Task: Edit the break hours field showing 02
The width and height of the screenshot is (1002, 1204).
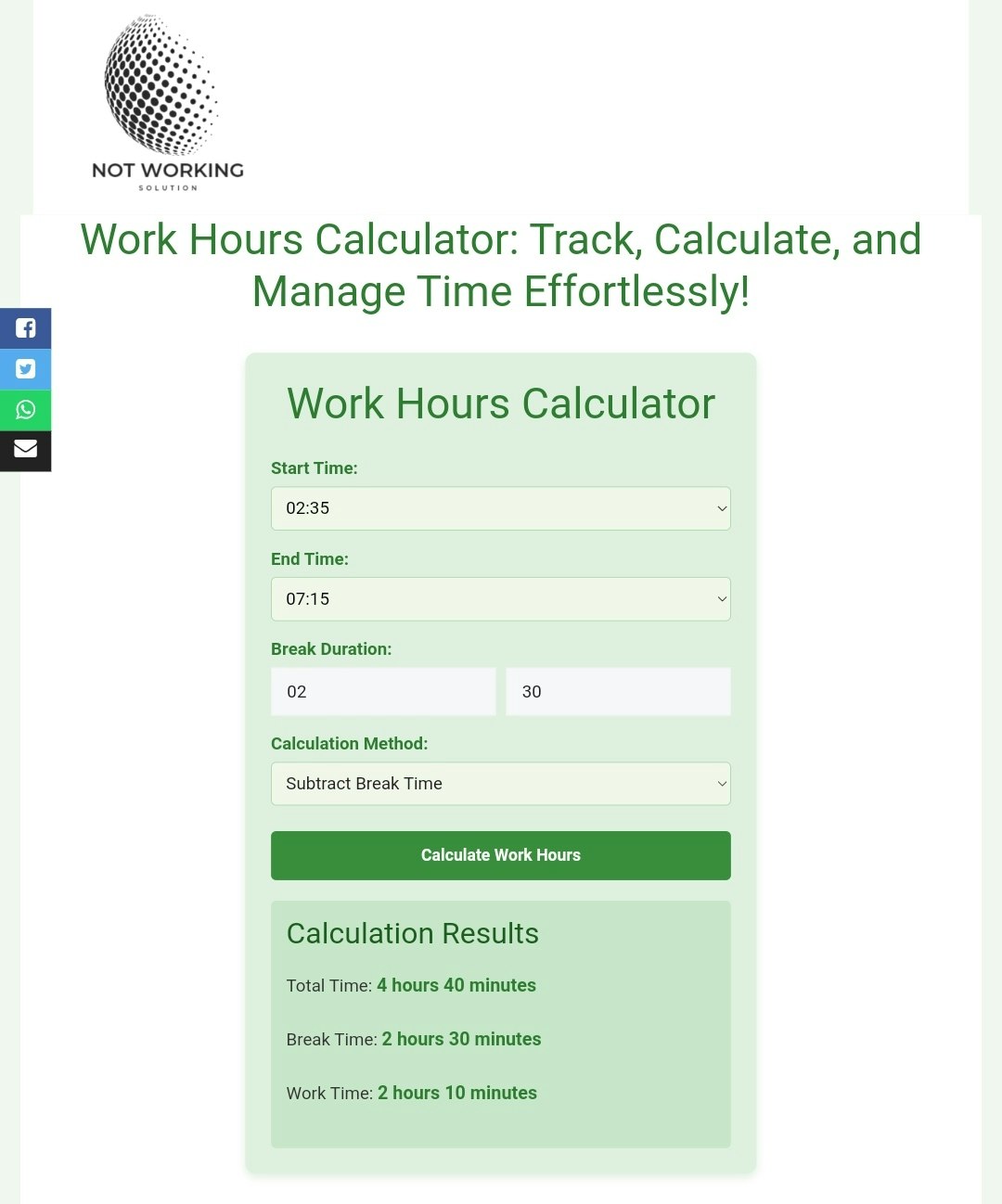Action: click(x=383, y=691)
